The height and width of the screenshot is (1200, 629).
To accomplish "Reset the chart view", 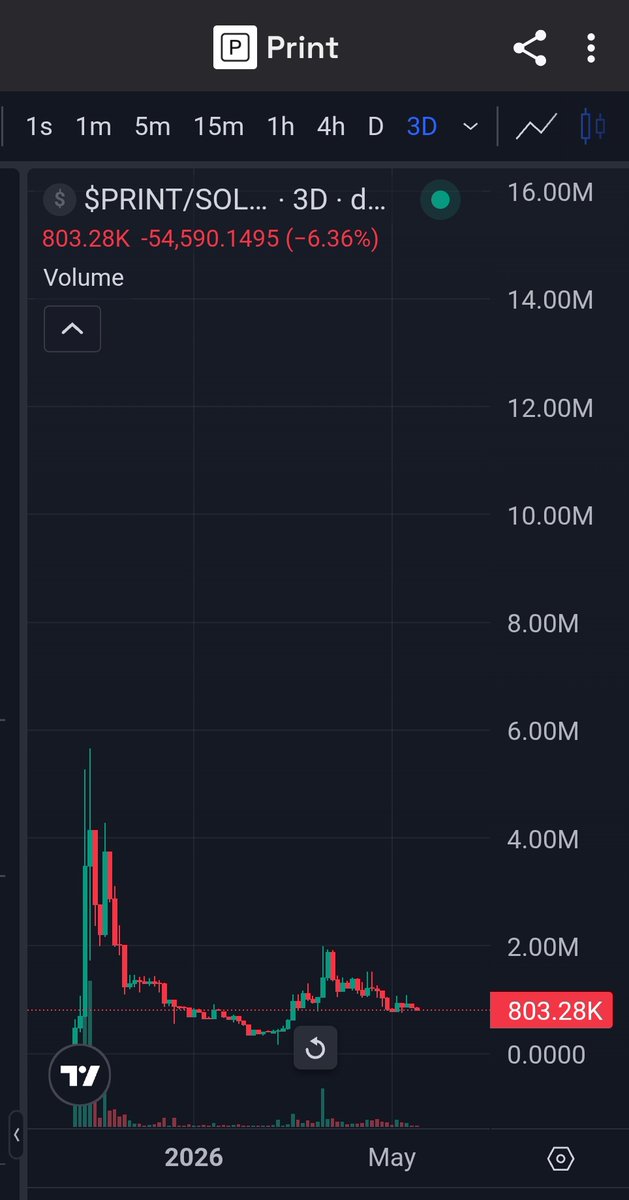I will coord(315,1048).
